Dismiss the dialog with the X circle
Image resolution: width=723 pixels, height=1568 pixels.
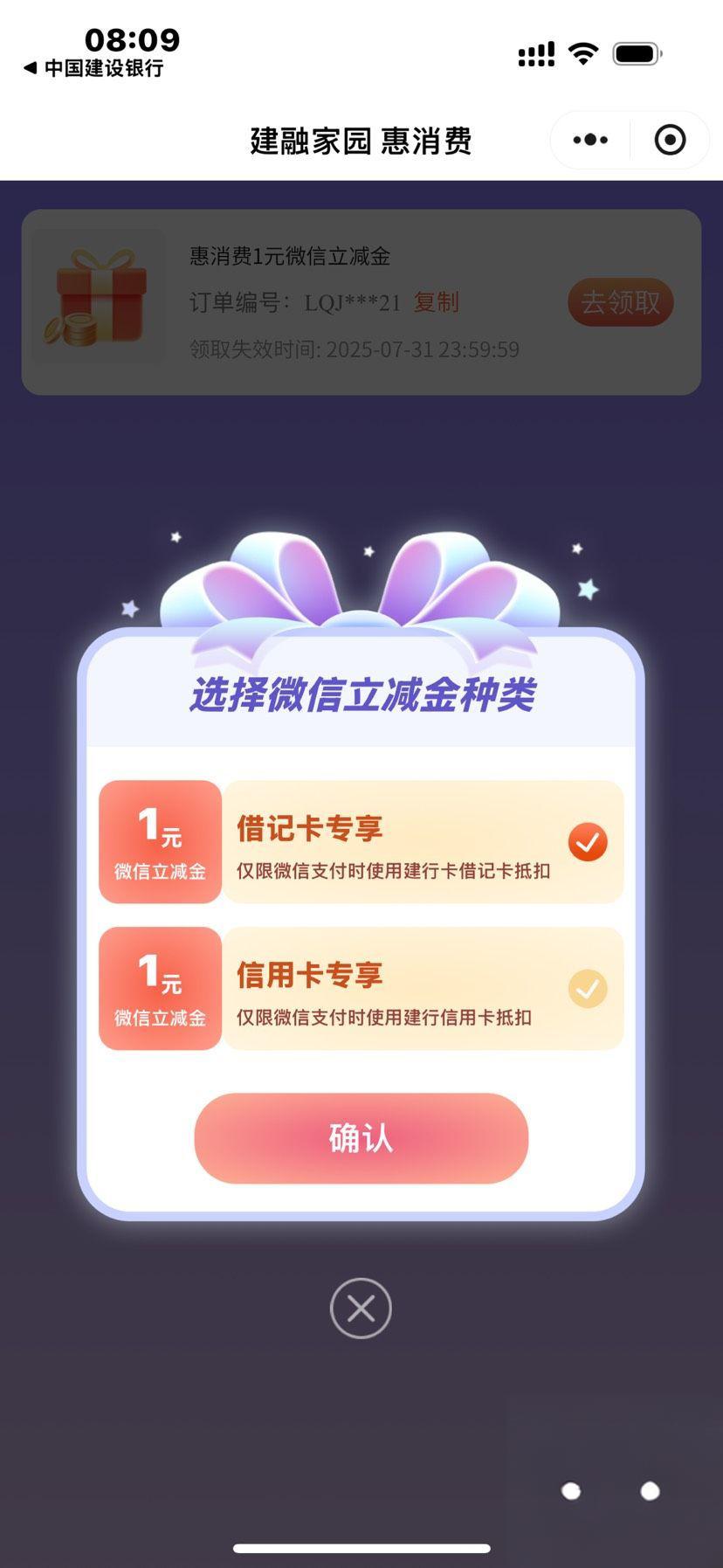[361, 1308]
